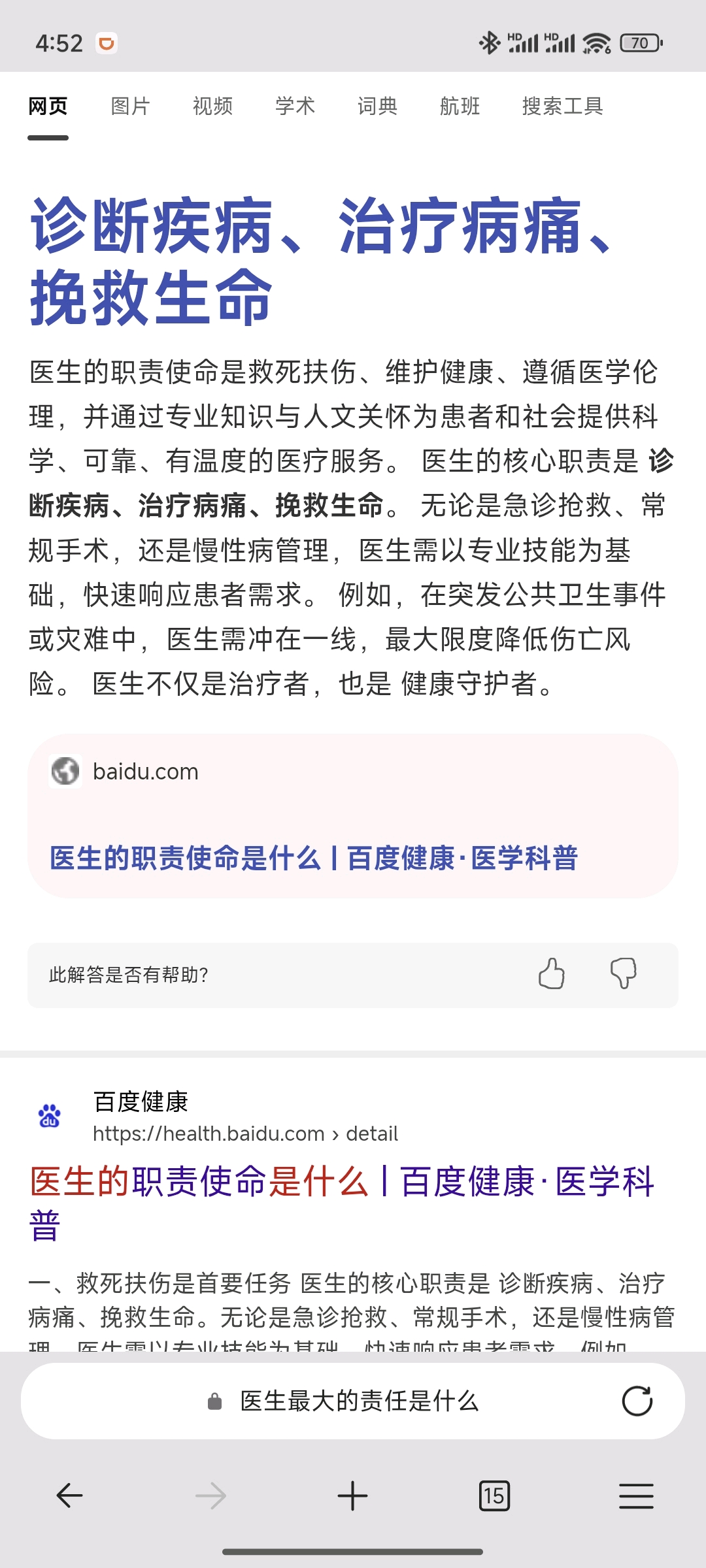Mark the answer as helpful with thumbs up

tap(552, 974)
